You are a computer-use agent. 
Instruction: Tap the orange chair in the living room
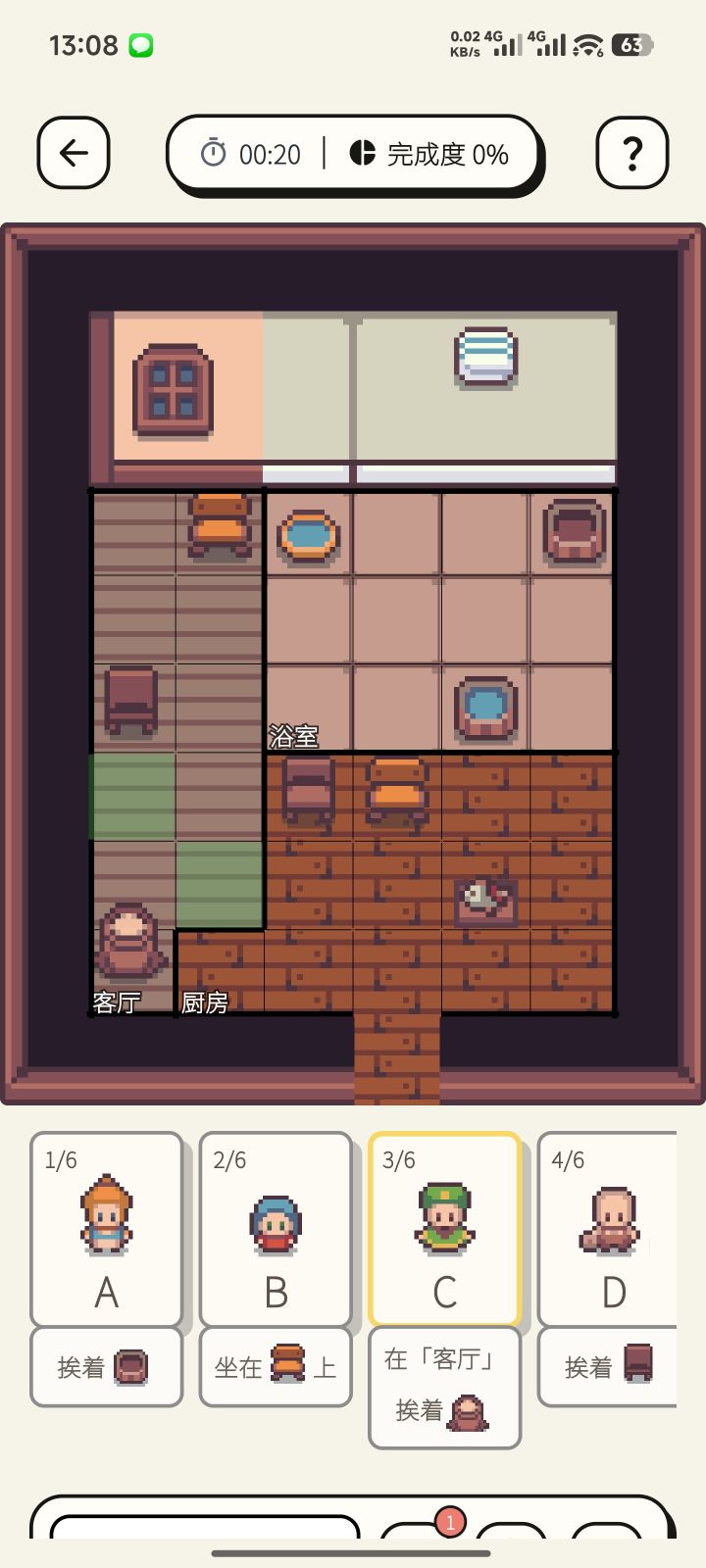pyautogui.click(x=220, y=525)
